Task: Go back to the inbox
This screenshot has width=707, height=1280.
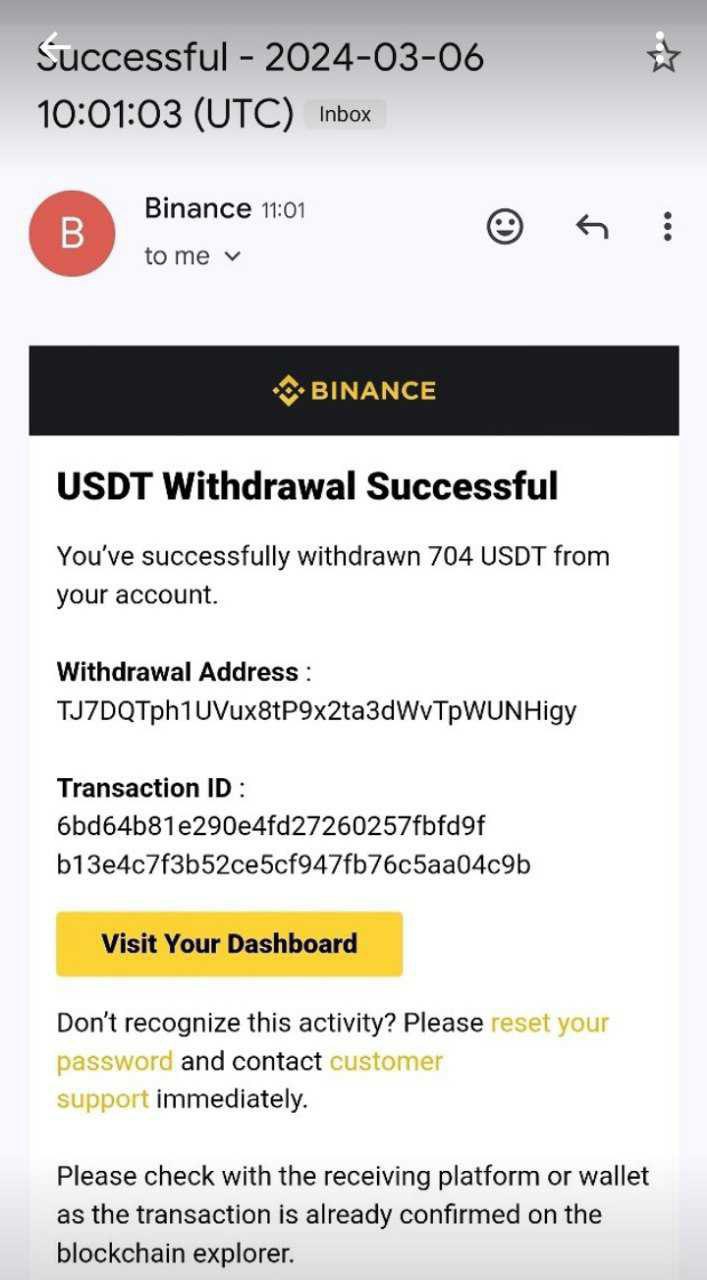Action: click(55, 44)
